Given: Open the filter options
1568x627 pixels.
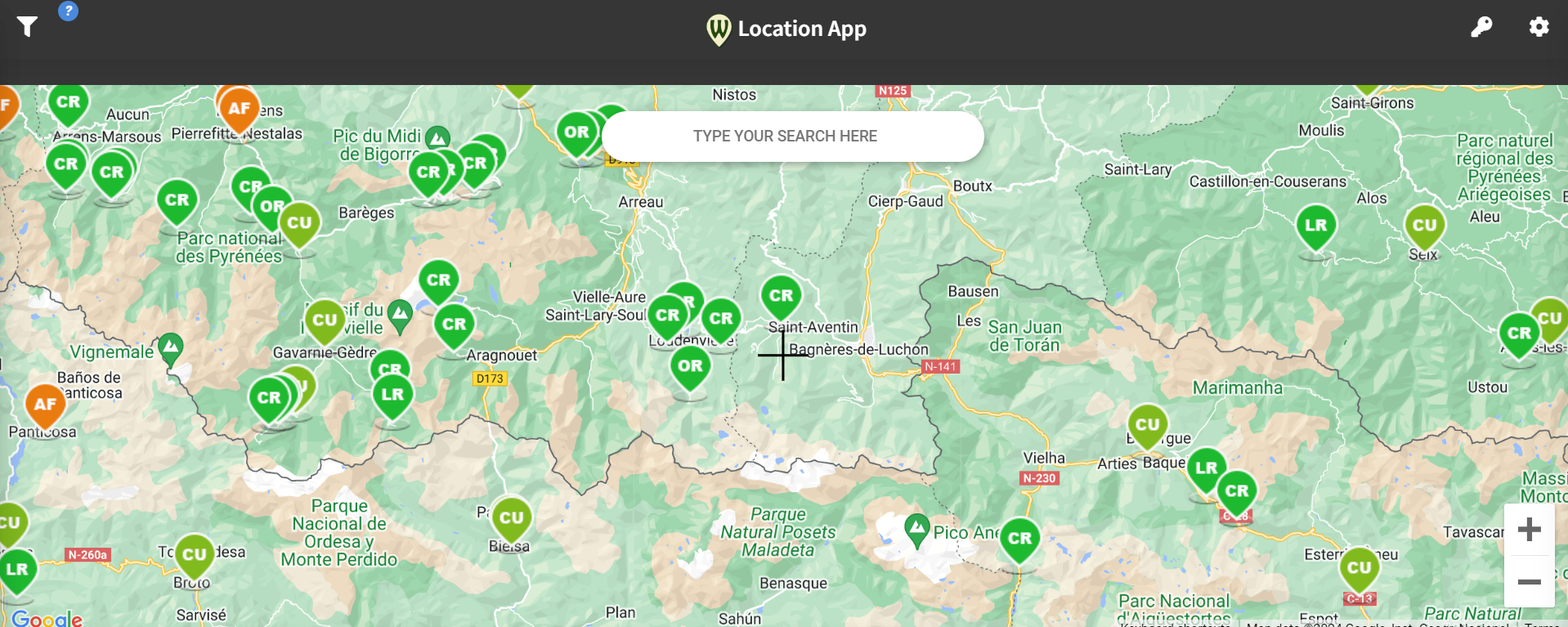Looking at the screenshot, I should click(27, 27).
